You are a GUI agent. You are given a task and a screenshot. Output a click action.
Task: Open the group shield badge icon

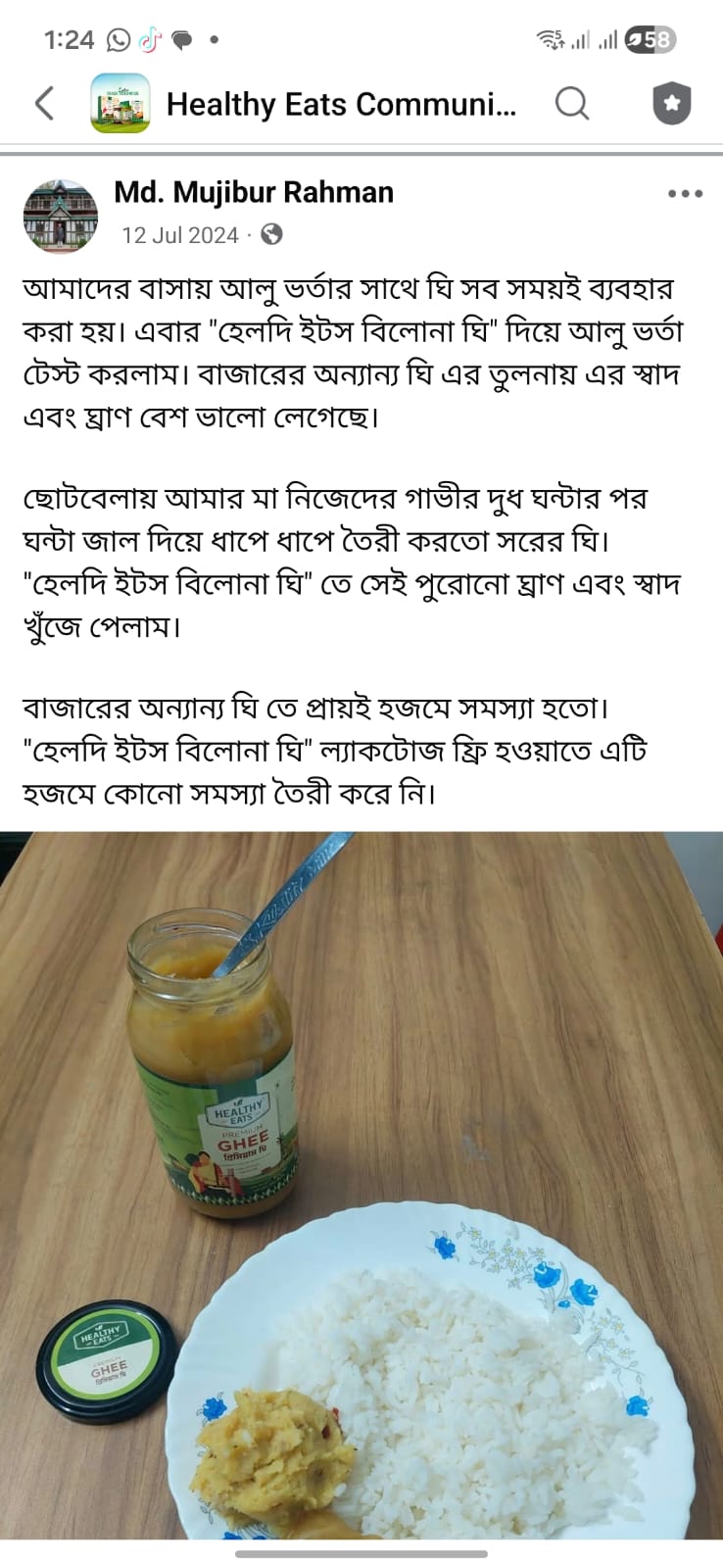click(672, 103)
